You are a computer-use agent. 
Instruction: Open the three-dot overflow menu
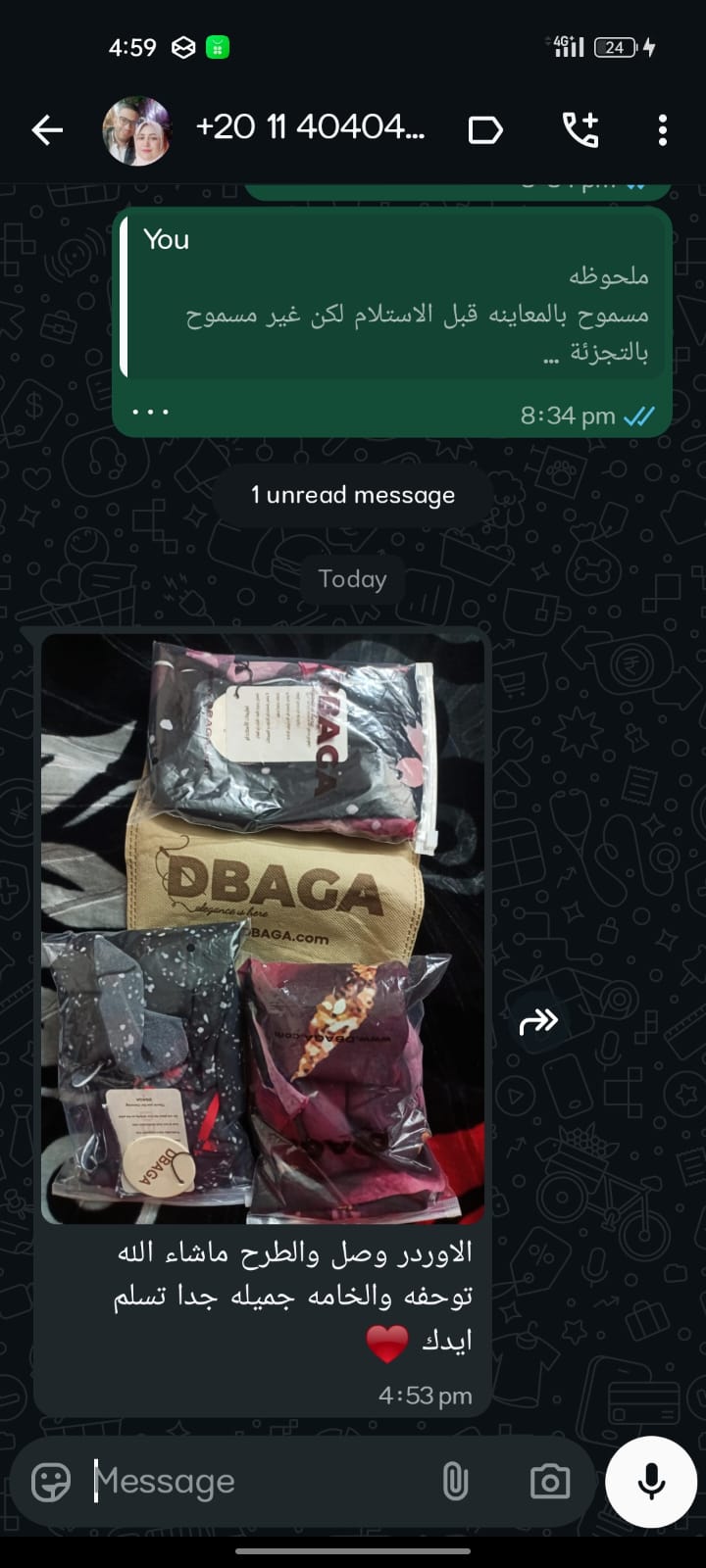tap(663, 129)
